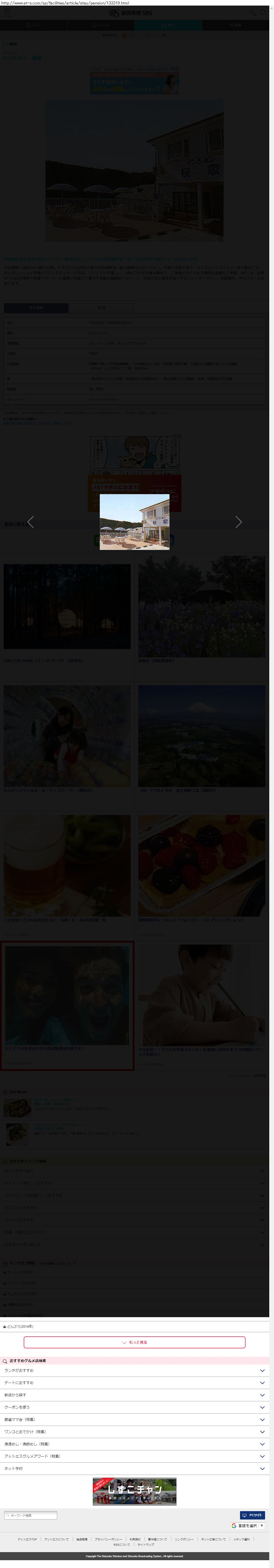Viewport: 274px width, 1568px height.
Task: Open the 利用規約 footer link
Action: (135, 1539)
